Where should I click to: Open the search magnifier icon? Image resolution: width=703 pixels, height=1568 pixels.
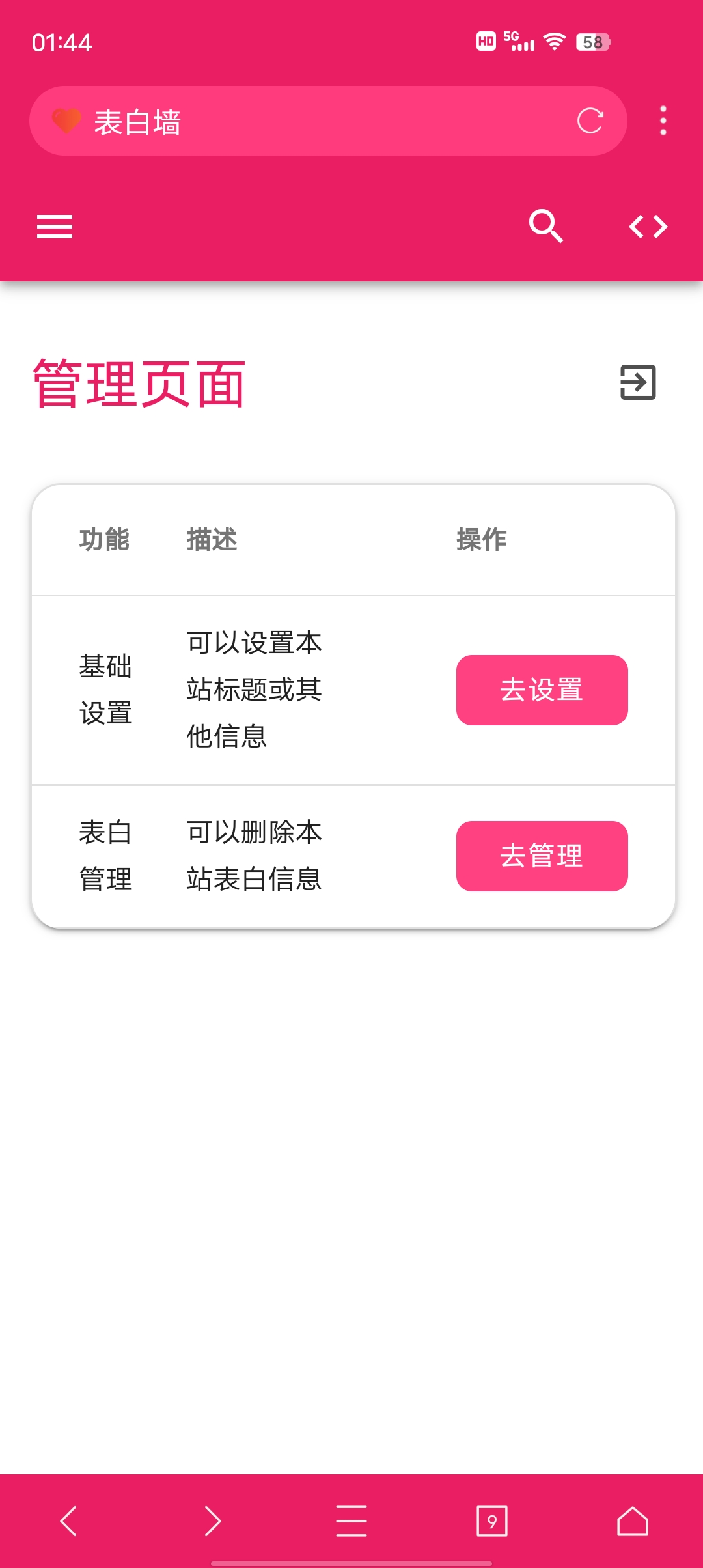[x=545, y=226]
